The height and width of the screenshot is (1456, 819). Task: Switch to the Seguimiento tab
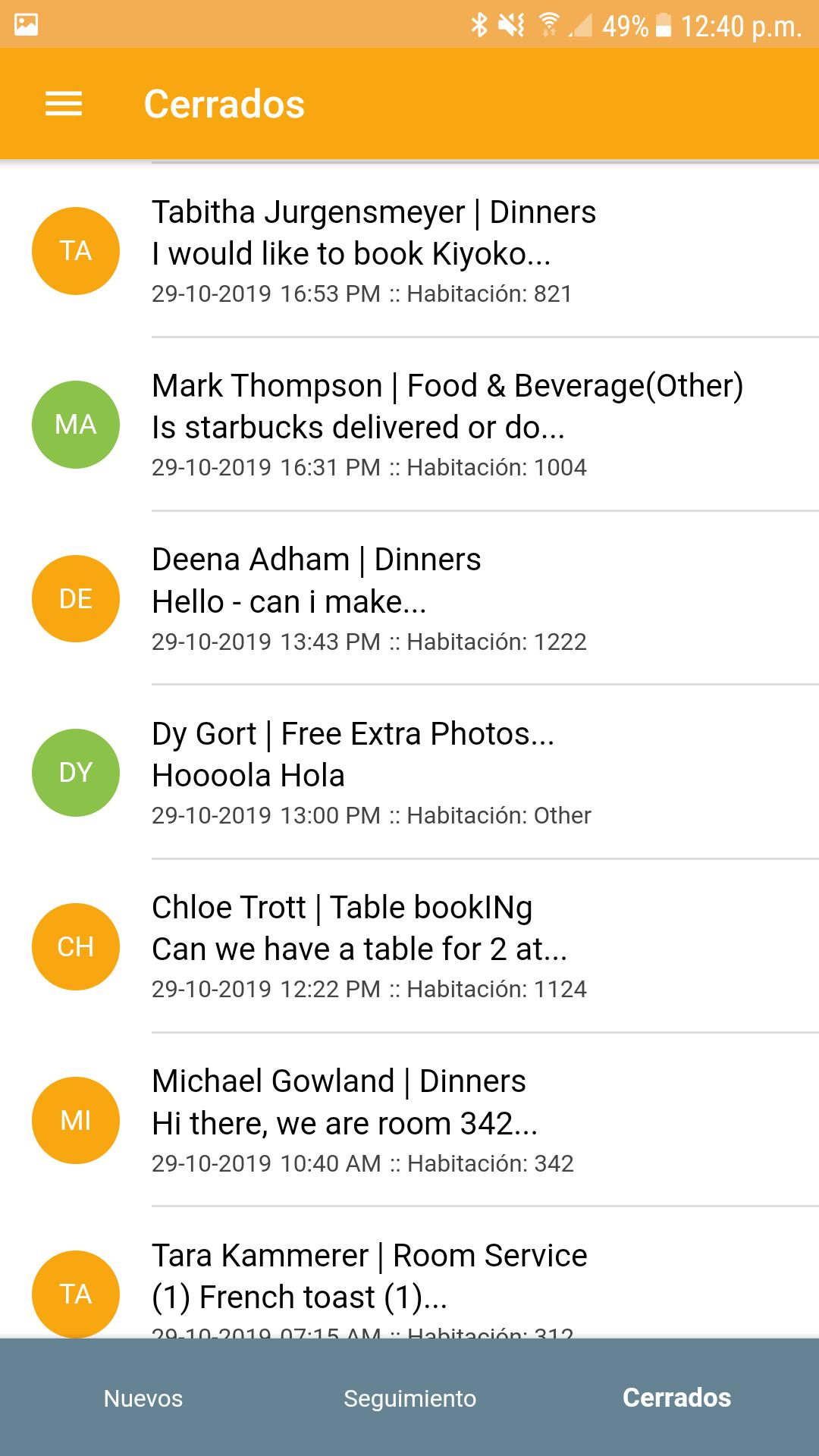pyautogui.click(x=409, y=1398)
